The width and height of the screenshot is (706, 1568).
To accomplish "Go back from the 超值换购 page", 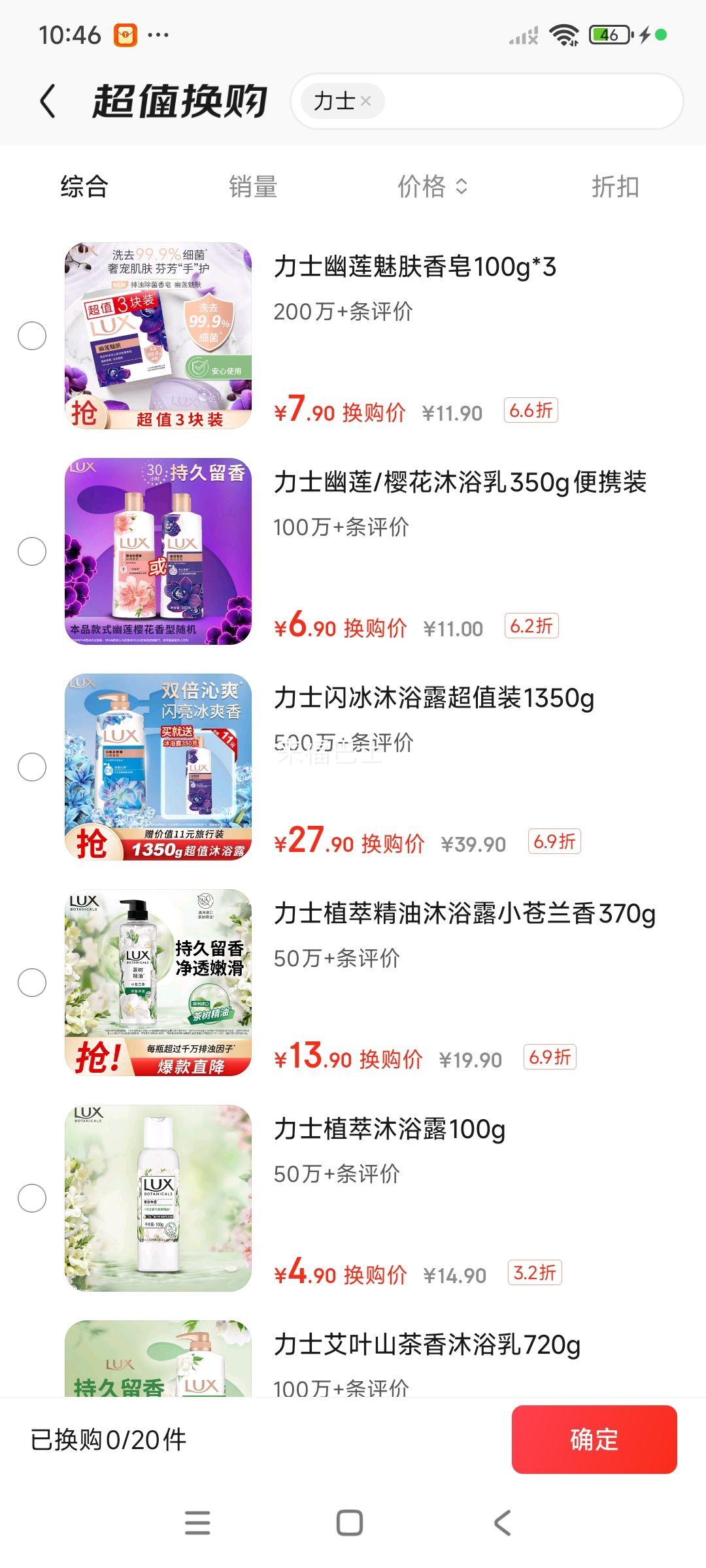I will pos(48,101).
